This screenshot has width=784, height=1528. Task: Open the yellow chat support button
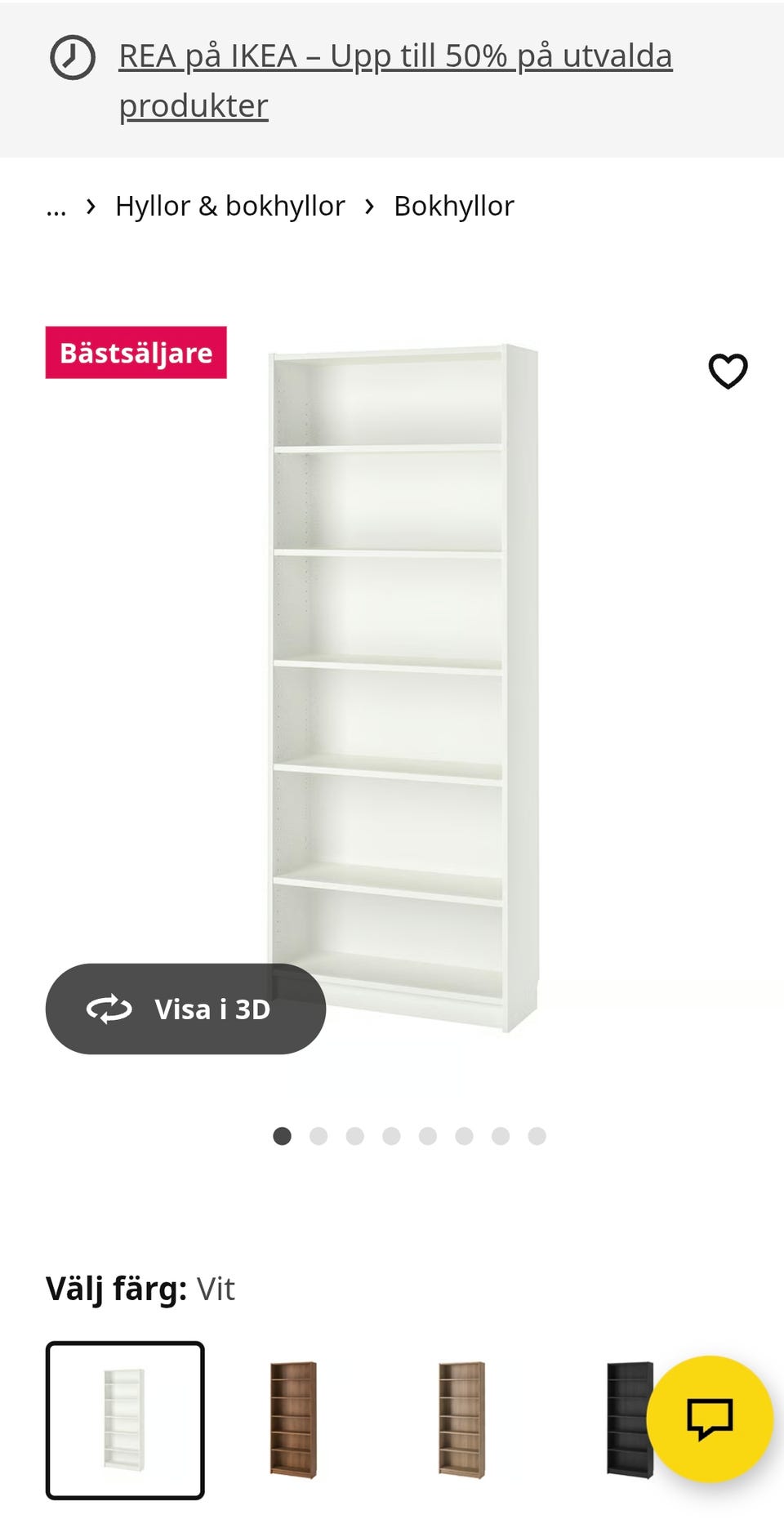[710, 1419]
